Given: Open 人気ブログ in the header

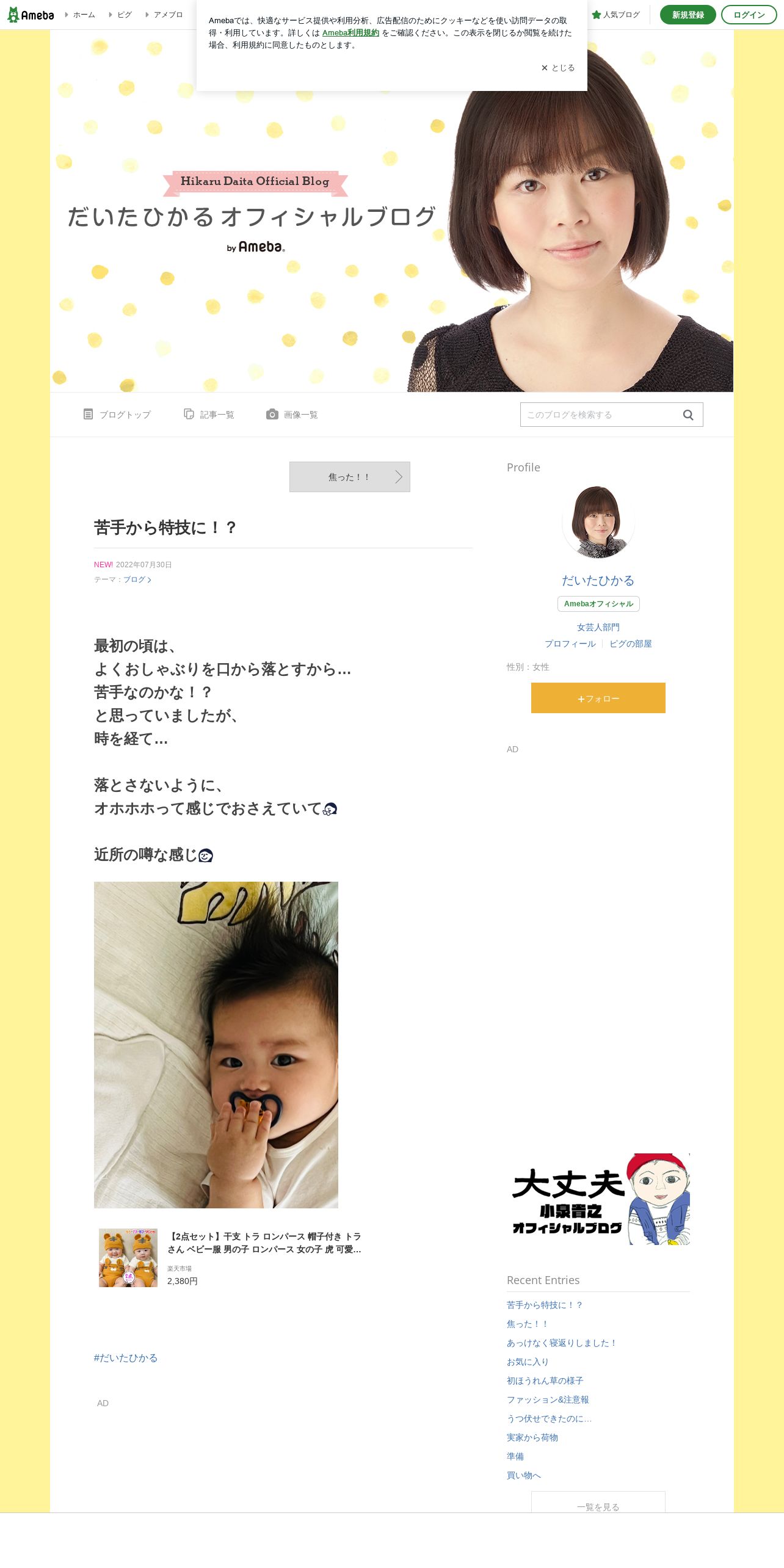Looking at the screenshot, I should (615, 15).
